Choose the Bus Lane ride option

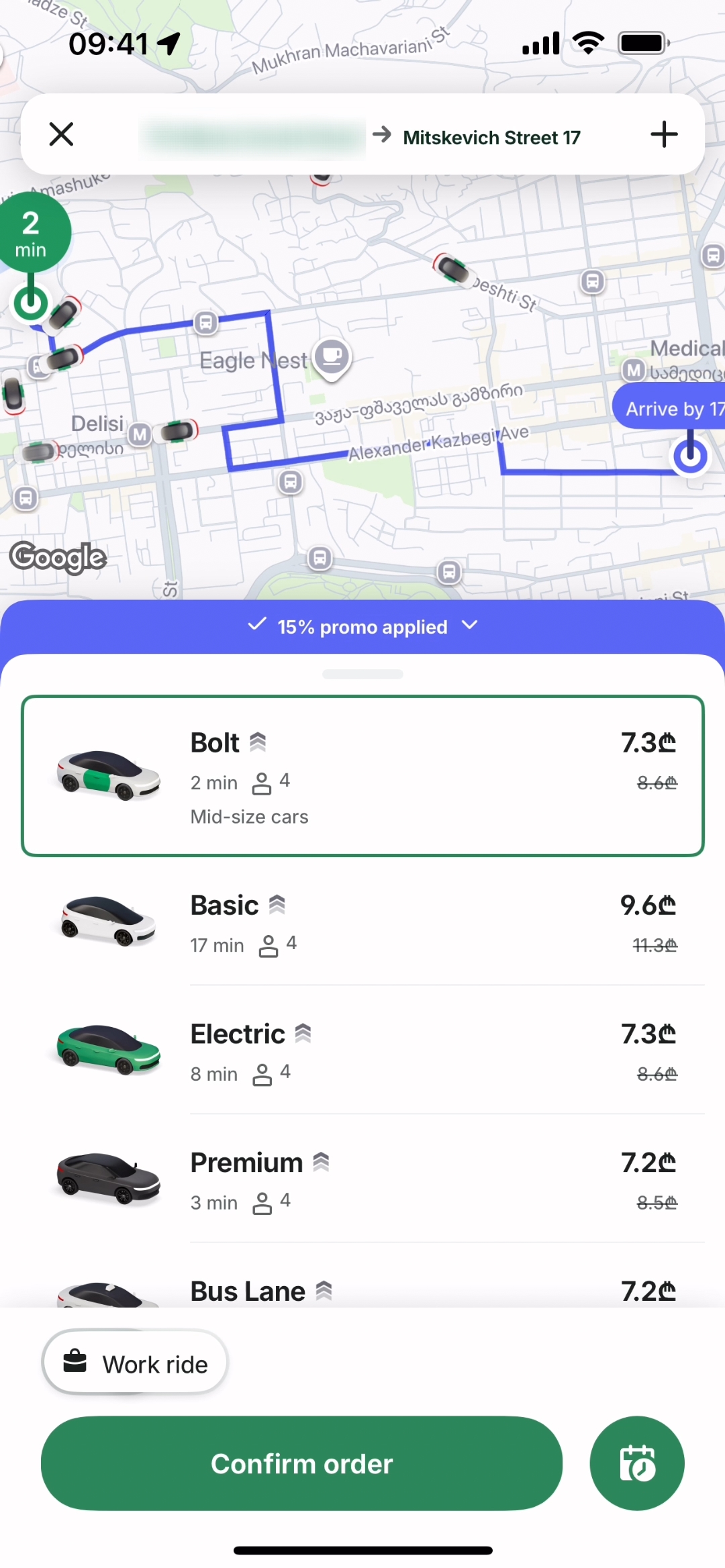tap(362, 1291)
